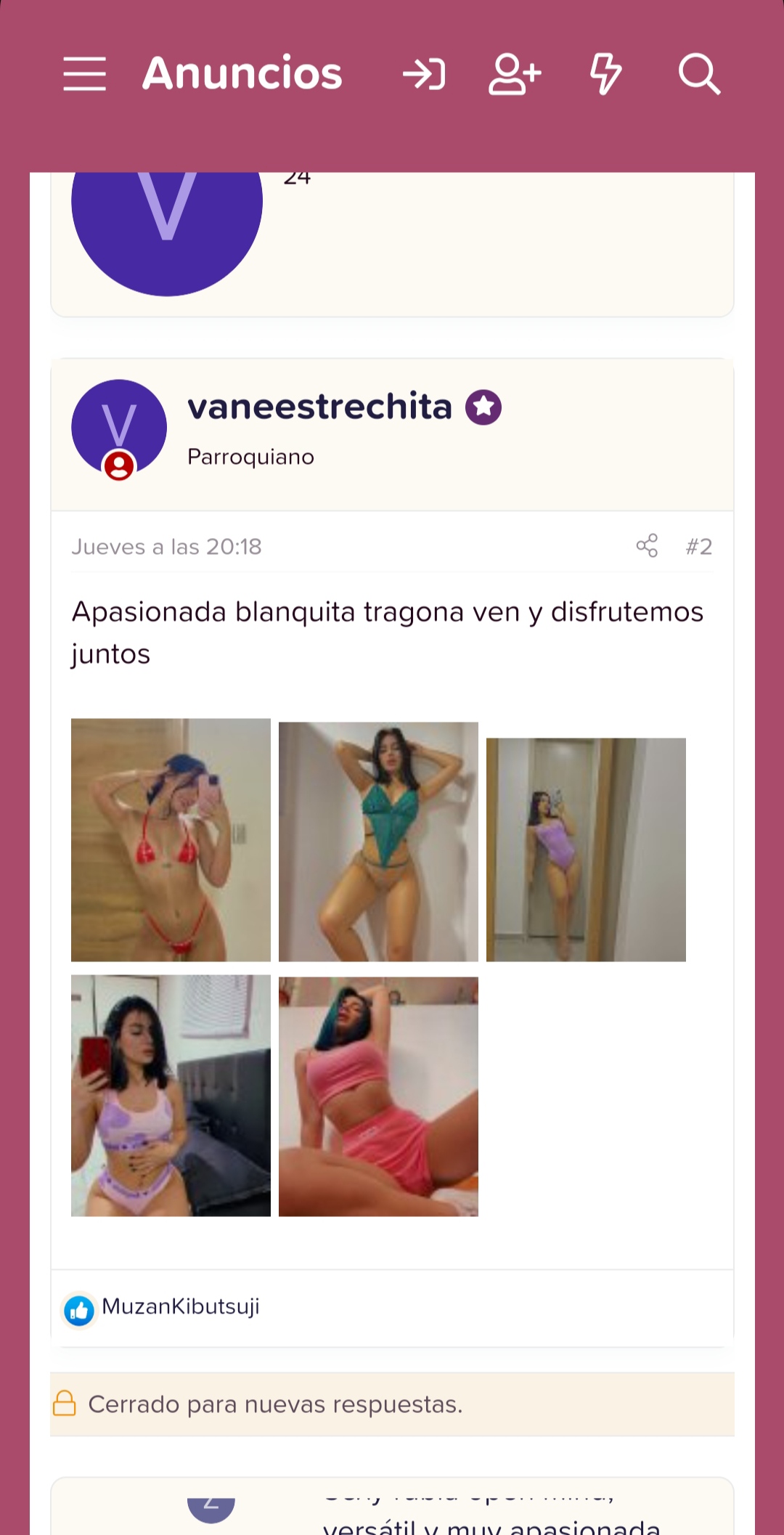Open the #2 post permalink
The height and width of the screenshot is (1535, 784).
[699, 546]
